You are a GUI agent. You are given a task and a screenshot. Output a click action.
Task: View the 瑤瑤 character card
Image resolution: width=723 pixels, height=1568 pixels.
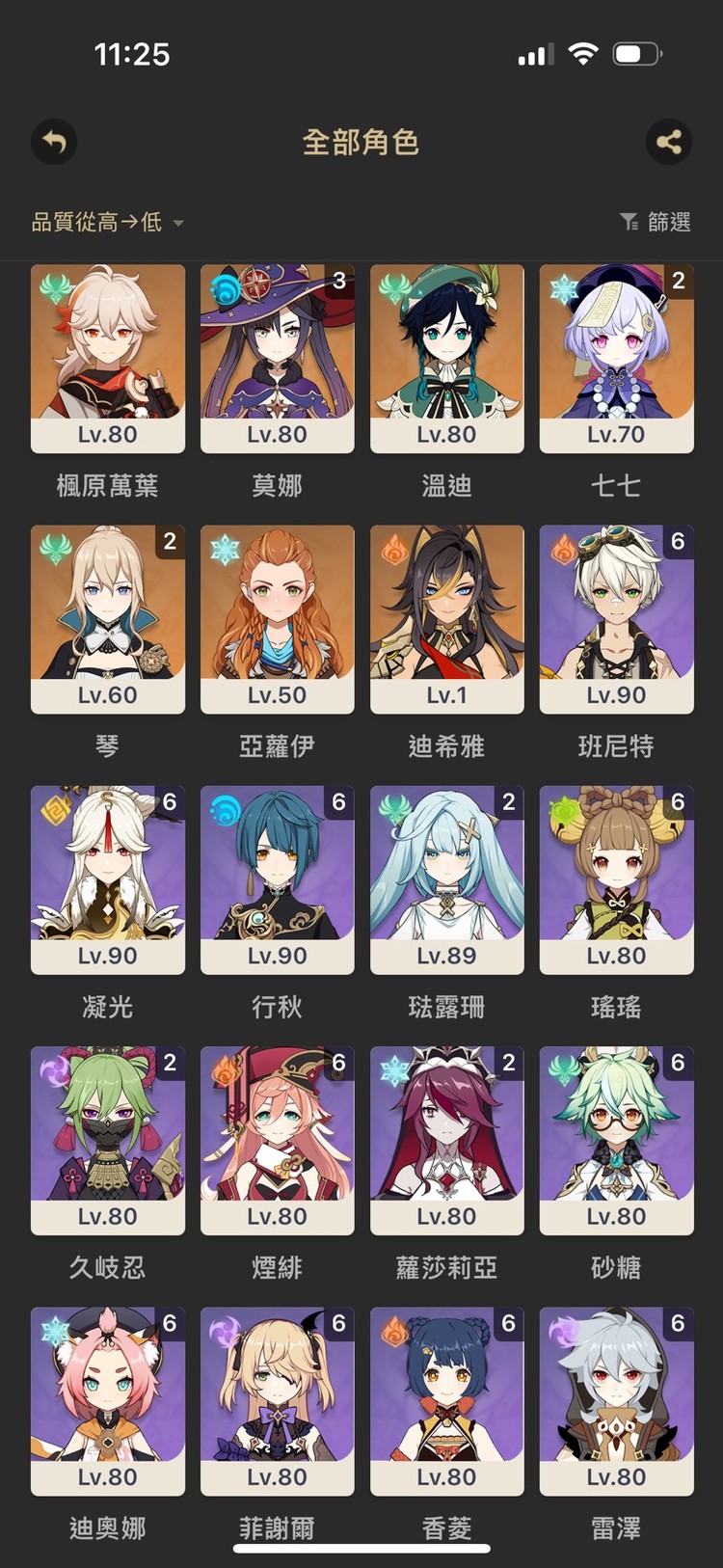pyautogui.click(x=617, y=879)
